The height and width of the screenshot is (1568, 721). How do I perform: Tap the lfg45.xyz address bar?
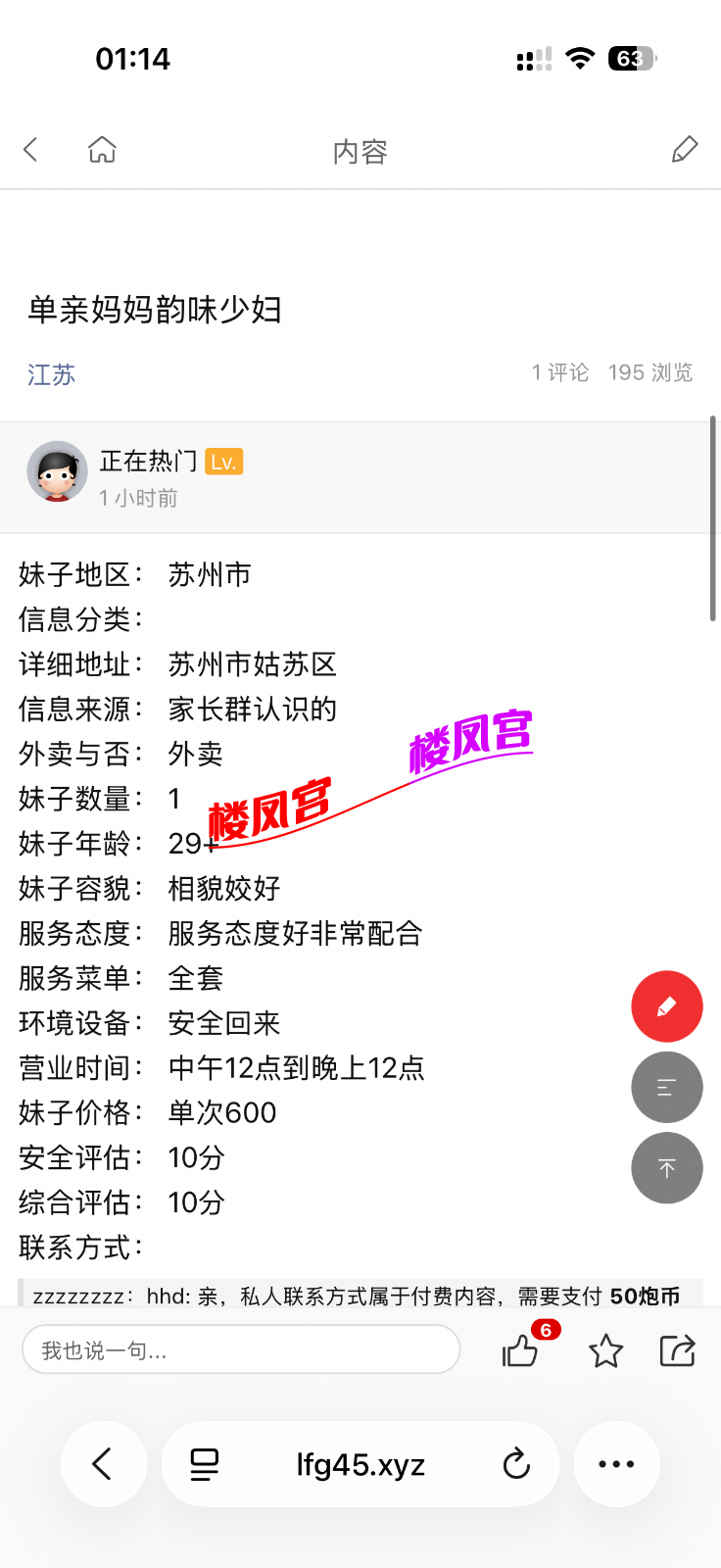[x=360, y=1464]
